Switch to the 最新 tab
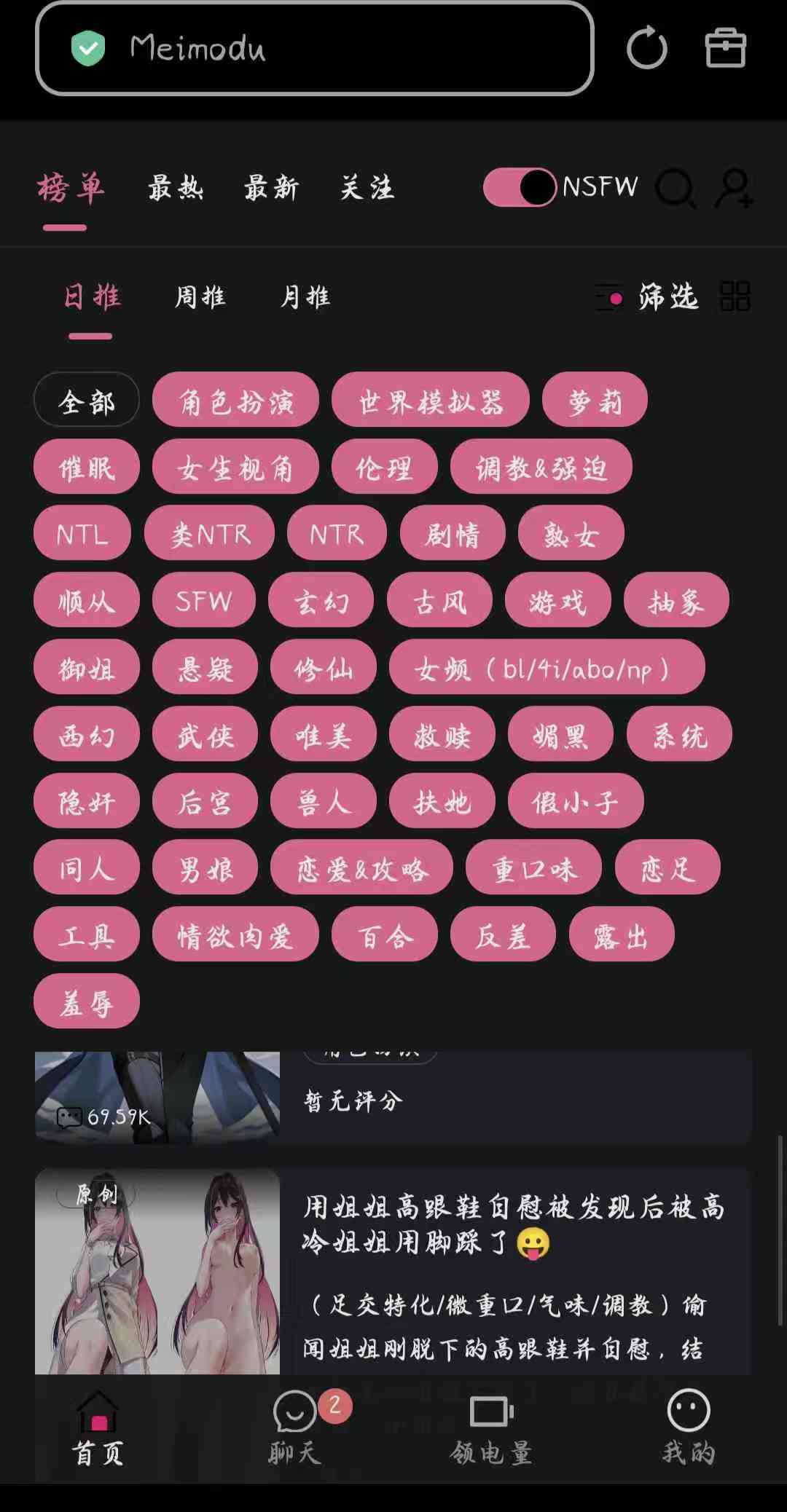The image size is (787, 1512). click(x=271, y=188)
